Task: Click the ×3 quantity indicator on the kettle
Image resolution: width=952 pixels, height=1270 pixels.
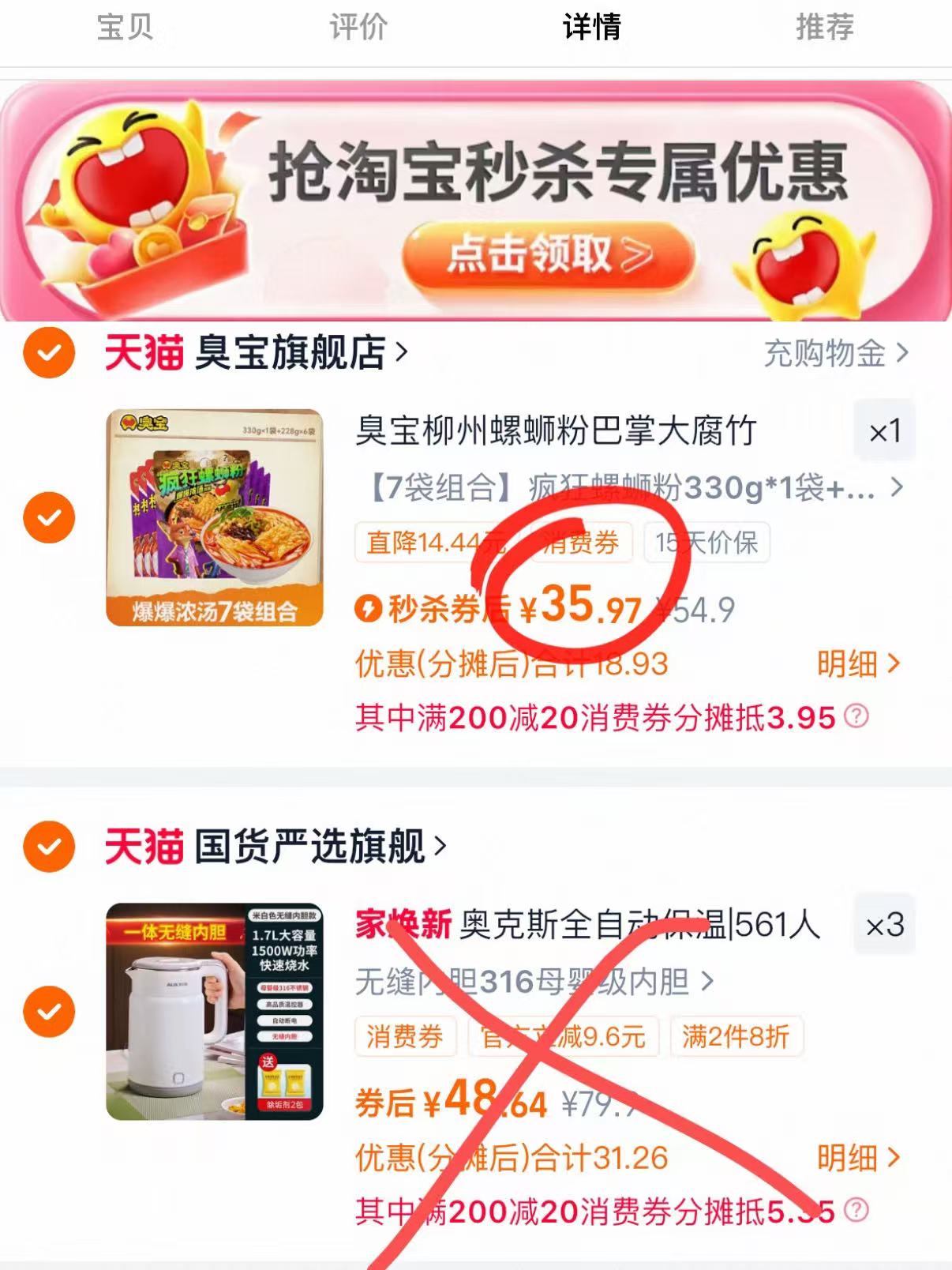Action: tap(884, 925)
